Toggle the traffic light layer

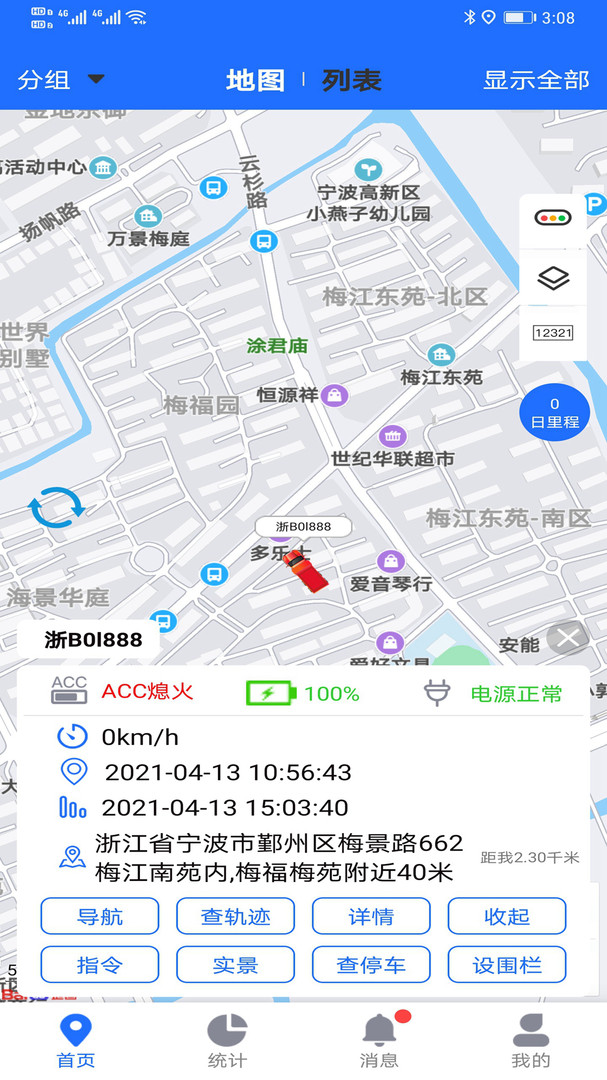553,219
